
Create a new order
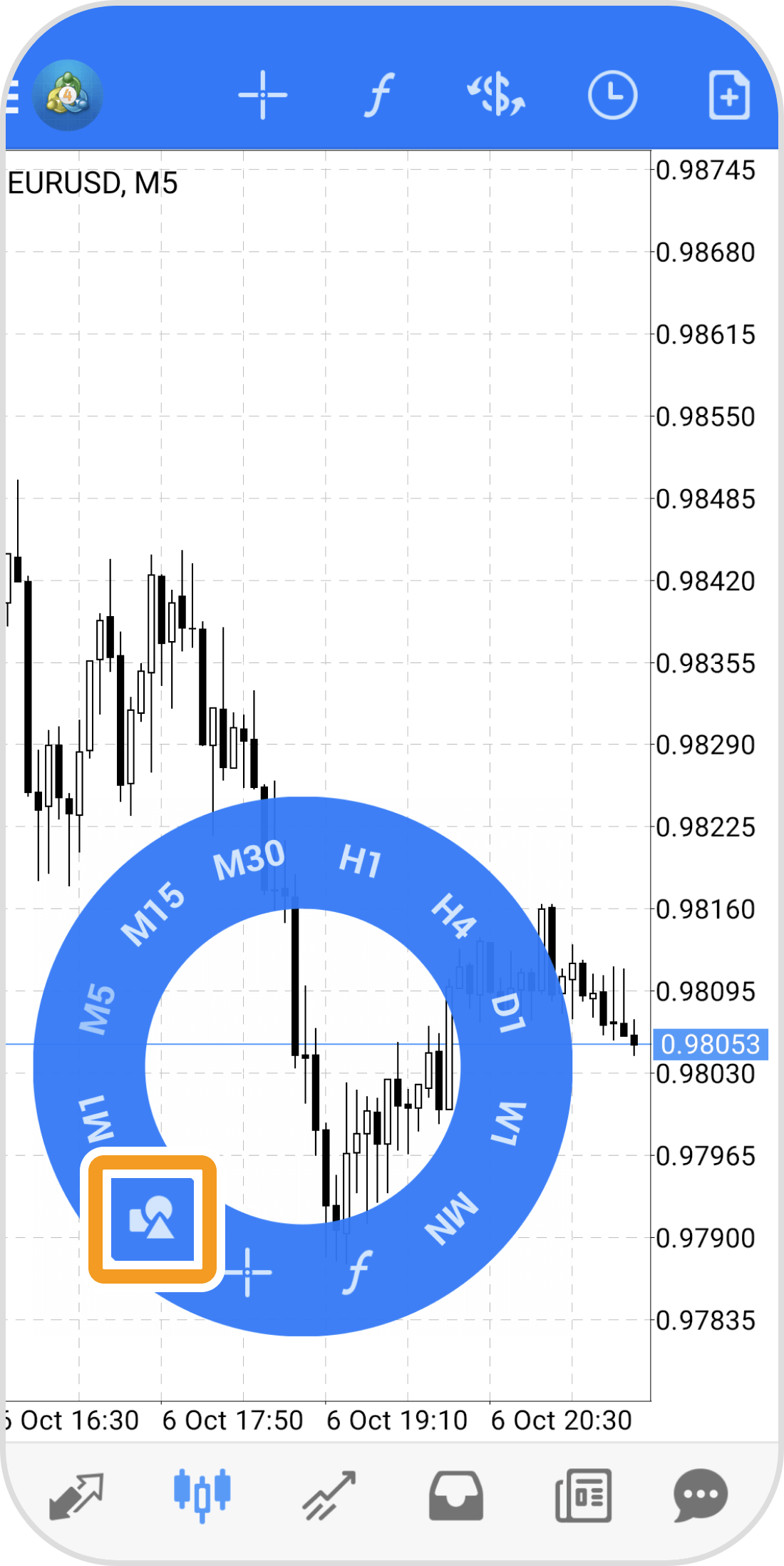(x=729, y=95)
